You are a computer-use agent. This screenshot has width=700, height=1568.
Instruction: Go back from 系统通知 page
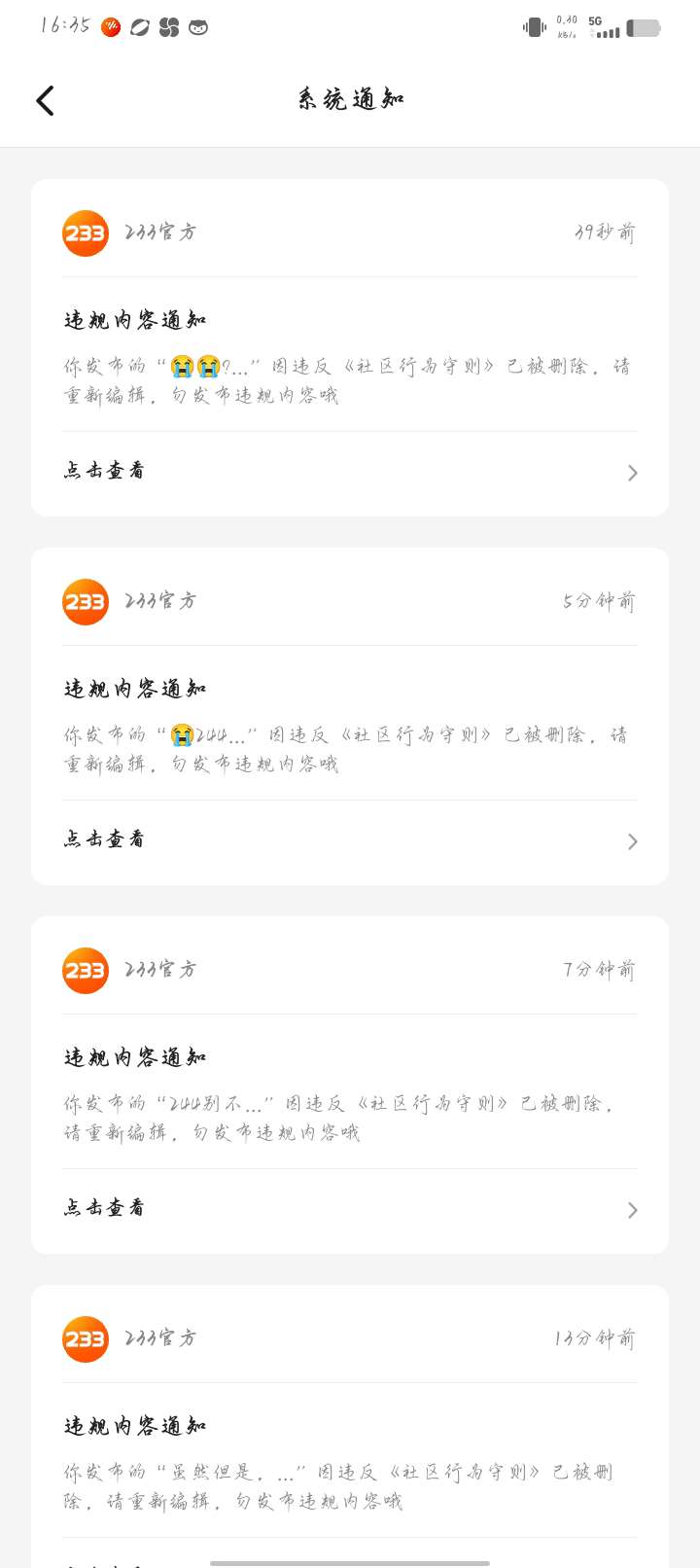click(x=45, y=100)
